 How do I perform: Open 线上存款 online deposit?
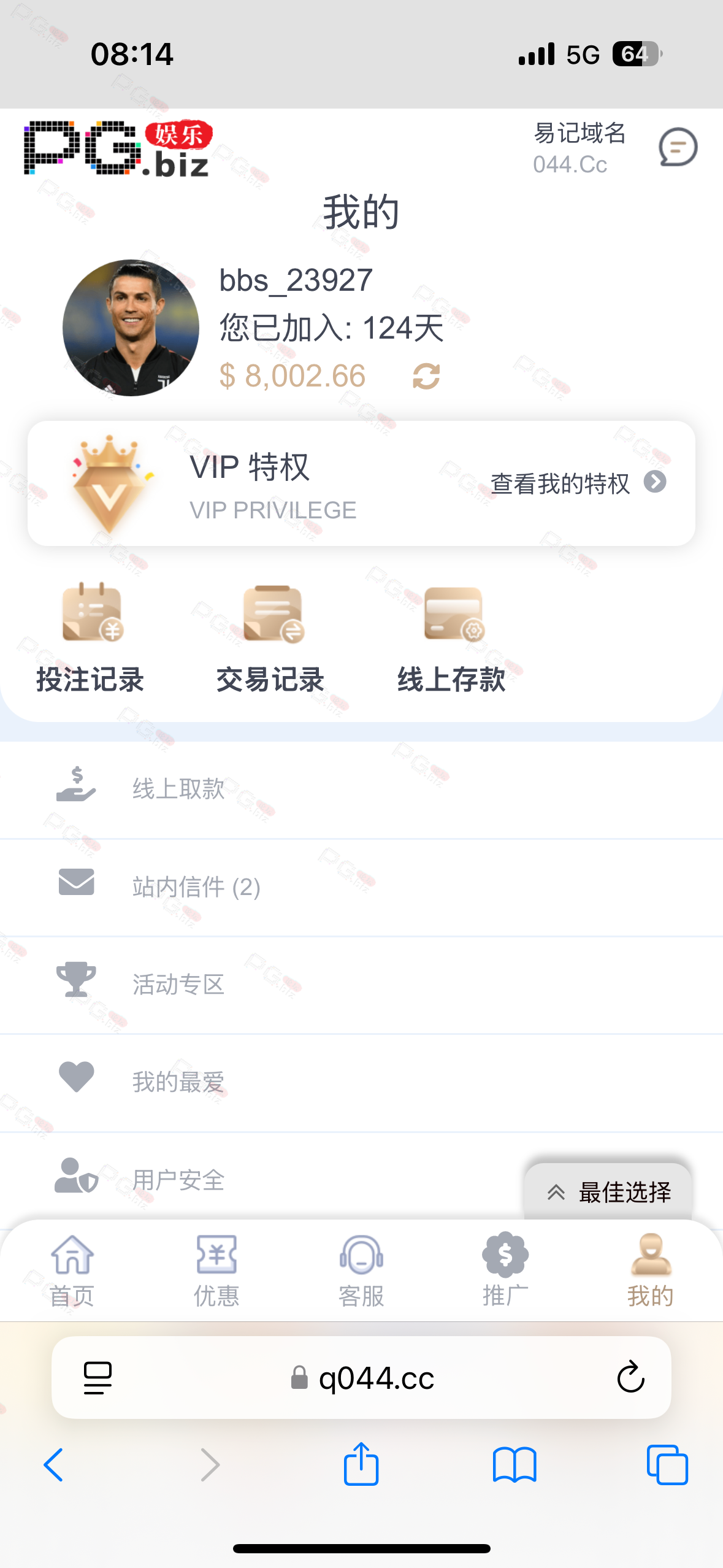click(x=452, y=638)
